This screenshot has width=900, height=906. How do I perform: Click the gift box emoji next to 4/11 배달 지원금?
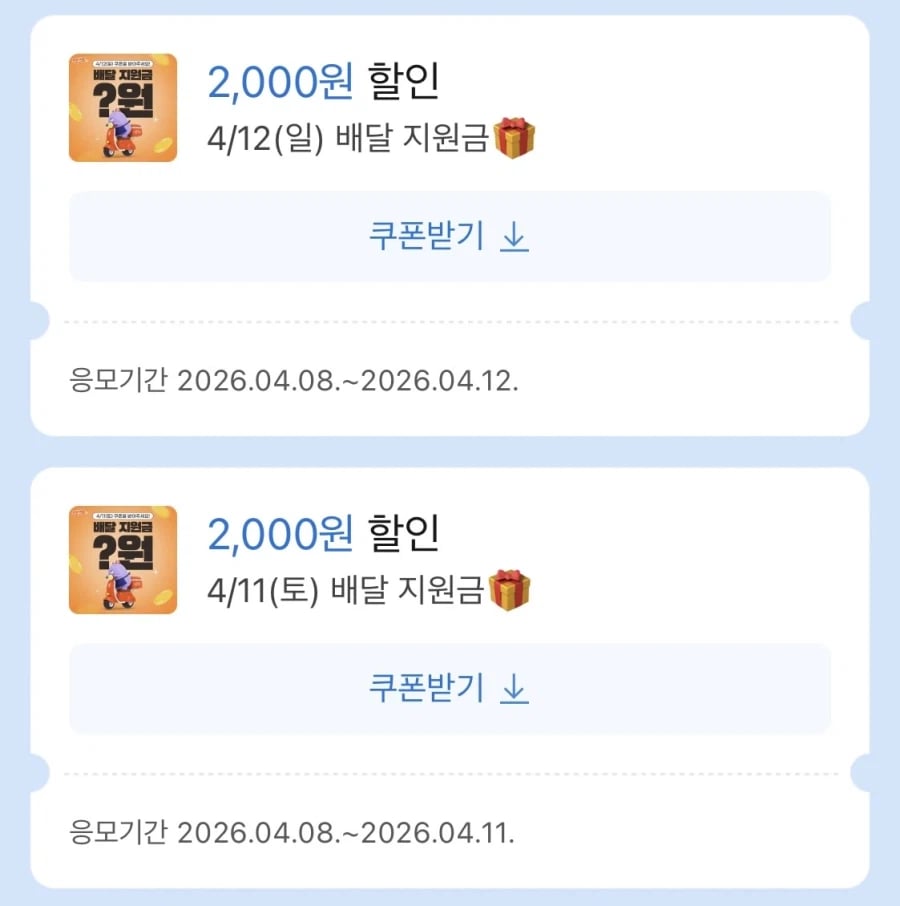click(510, 592)
